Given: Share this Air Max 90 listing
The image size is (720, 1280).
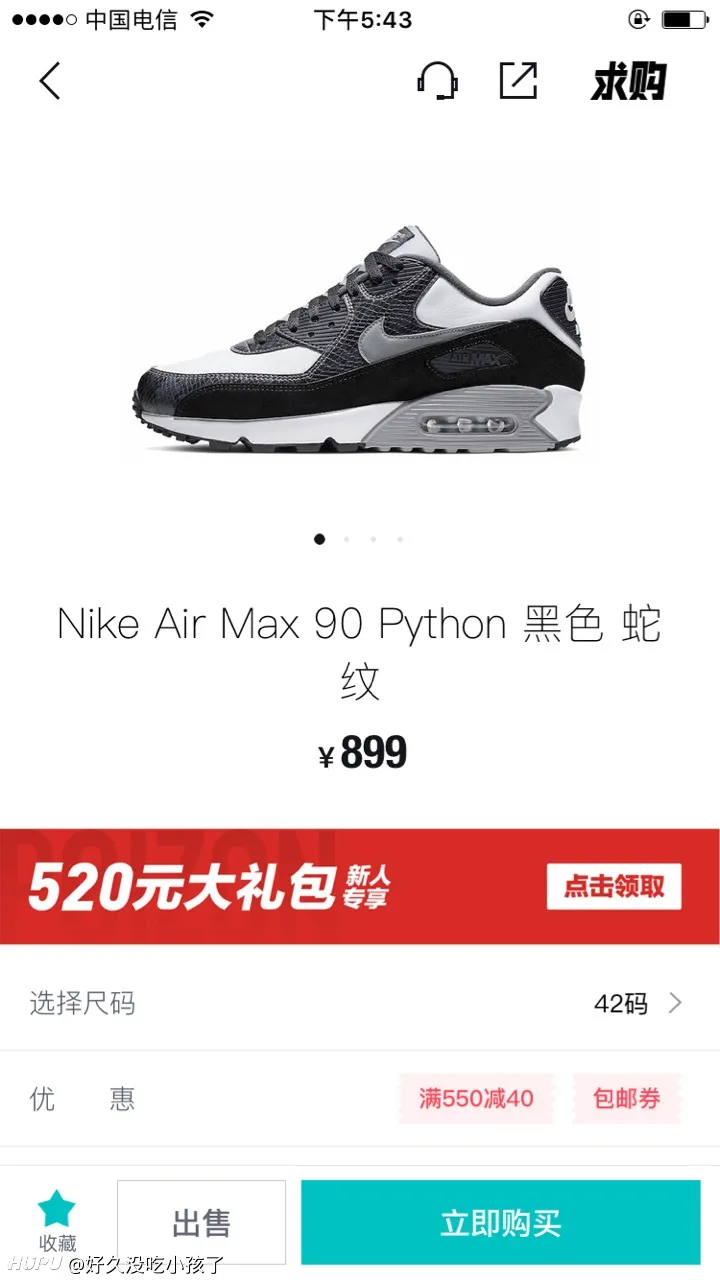Looking at the screenshot, I should 518,81.
